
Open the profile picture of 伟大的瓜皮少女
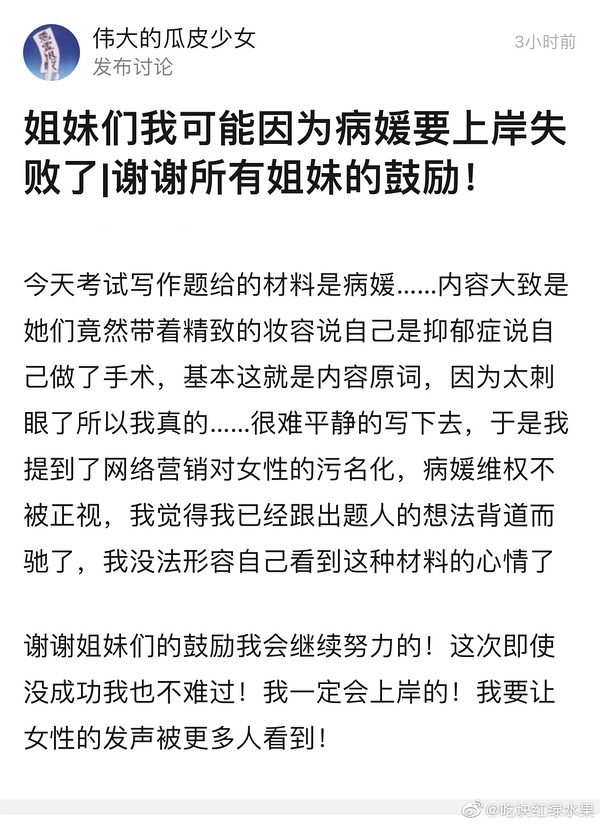tap(52, 54)
